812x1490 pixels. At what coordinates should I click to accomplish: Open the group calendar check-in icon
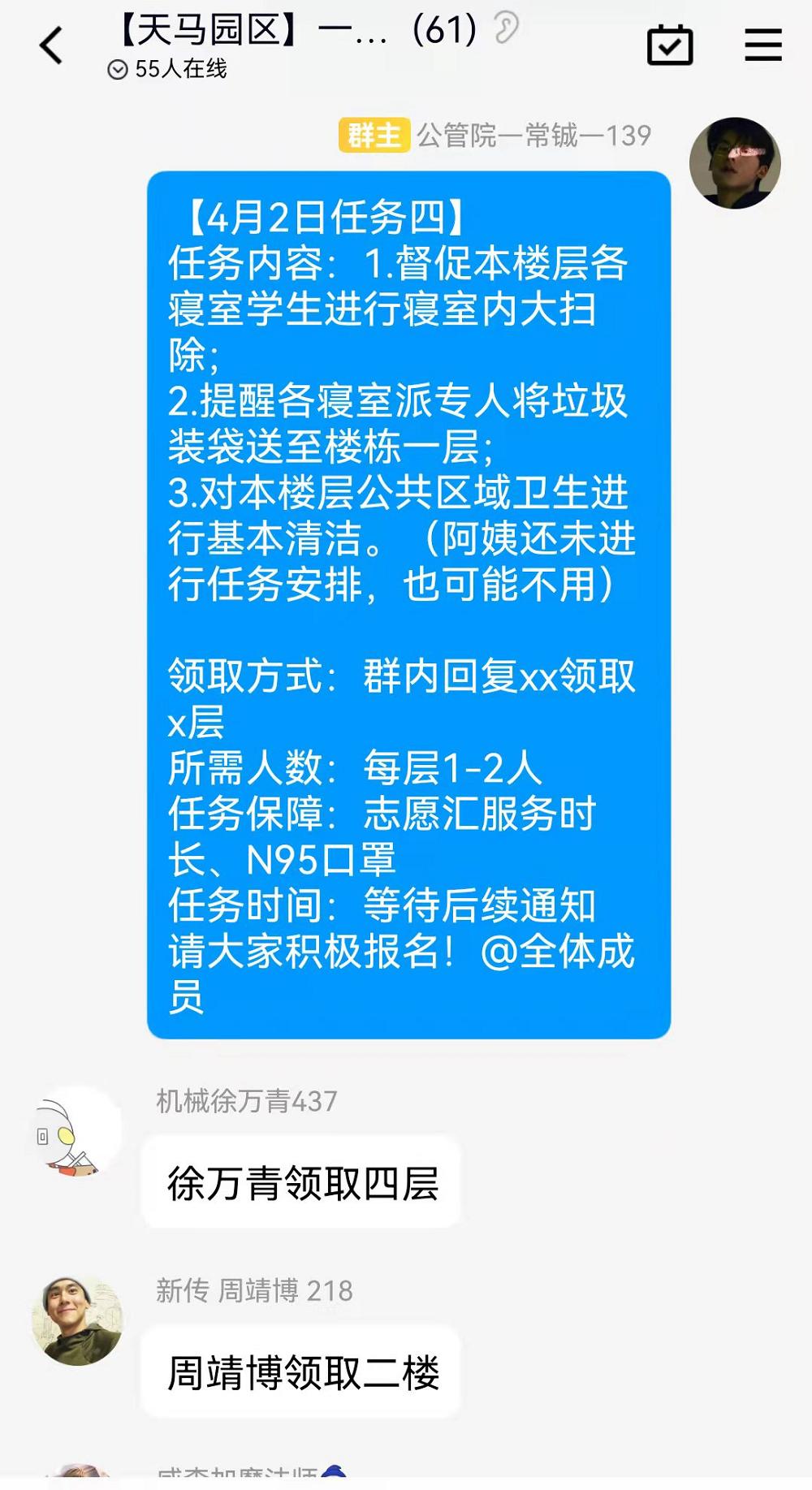pyautogui.click(x=670, y=45)
